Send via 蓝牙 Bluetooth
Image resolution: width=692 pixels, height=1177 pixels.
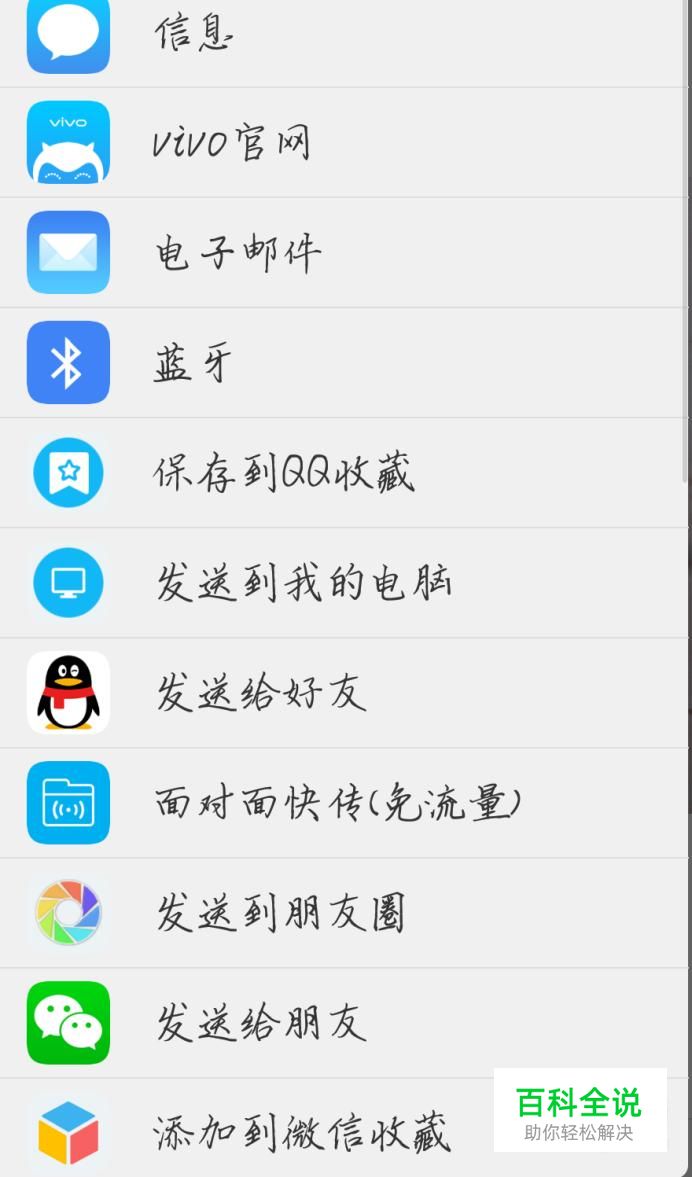(344, 363)
